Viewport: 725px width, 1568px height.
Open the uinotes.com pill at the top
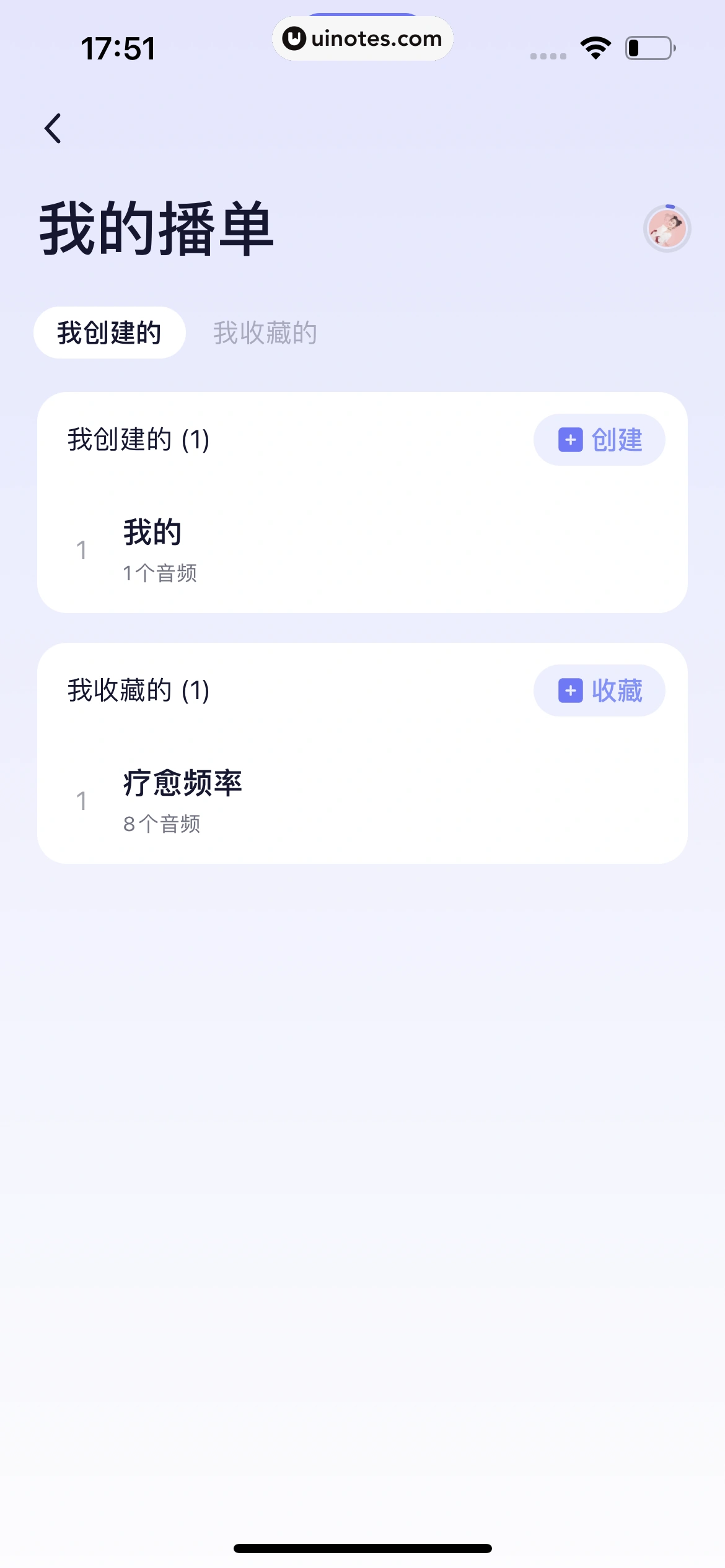click(x=362, y=38)
